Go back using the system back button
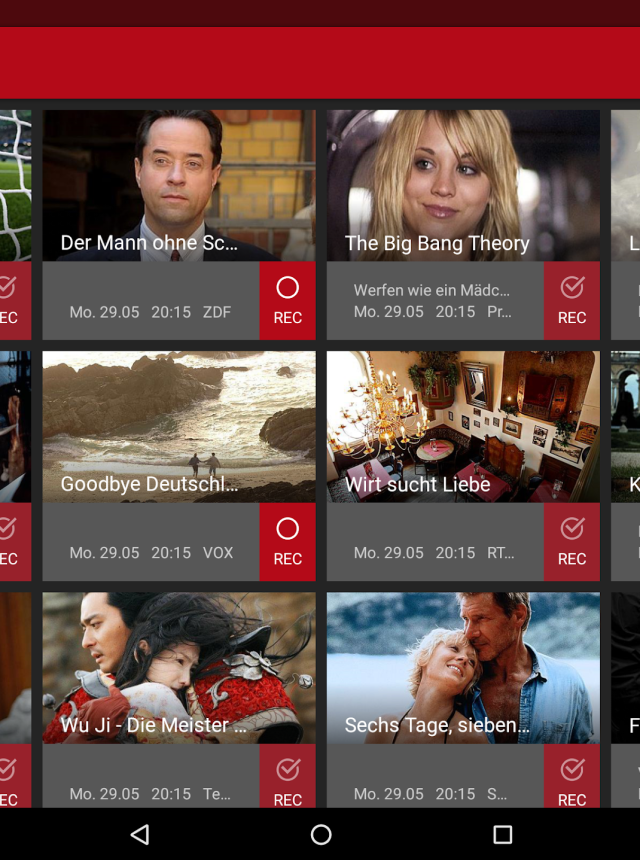640x860 pixels. [x=140, y=834]
